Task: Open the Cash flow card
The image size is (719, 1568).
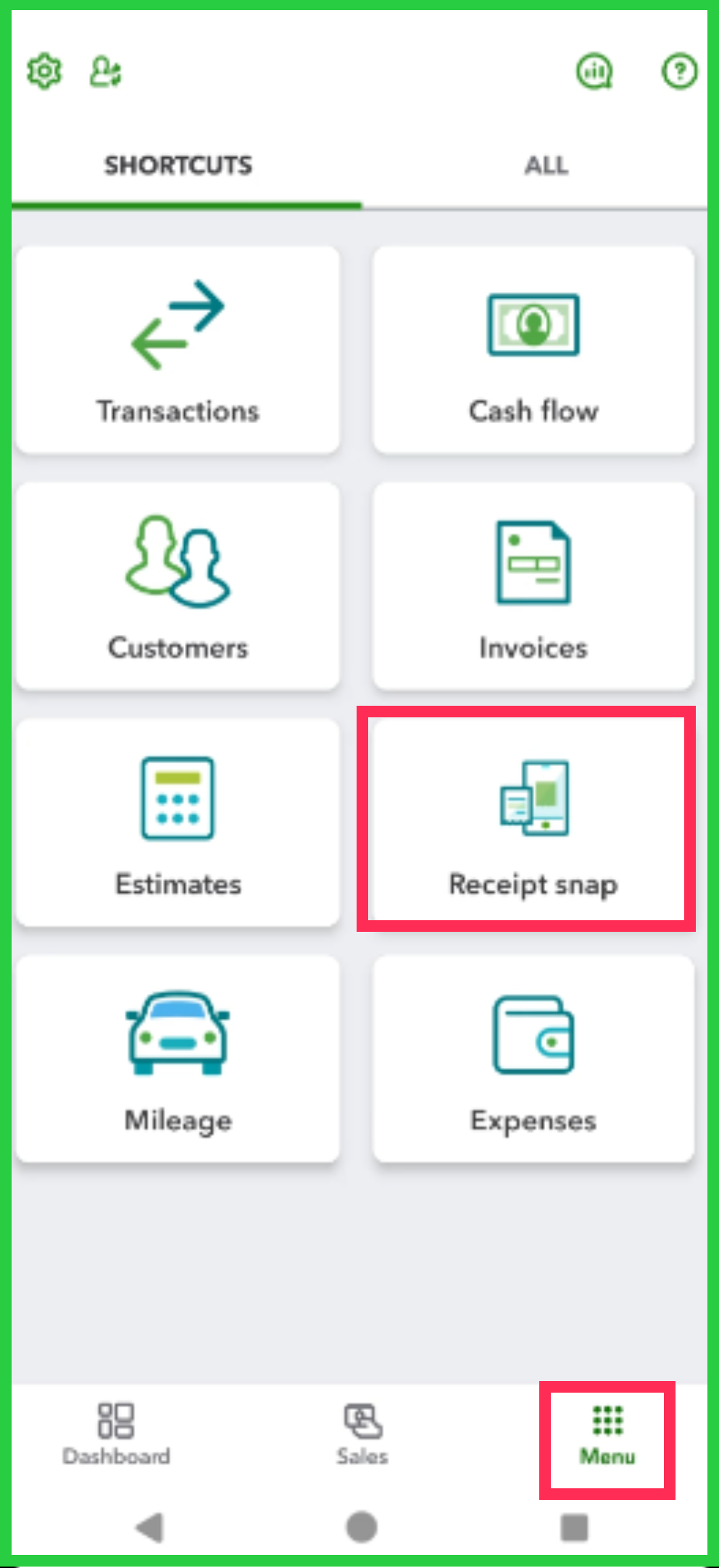Action: point(533,350)
